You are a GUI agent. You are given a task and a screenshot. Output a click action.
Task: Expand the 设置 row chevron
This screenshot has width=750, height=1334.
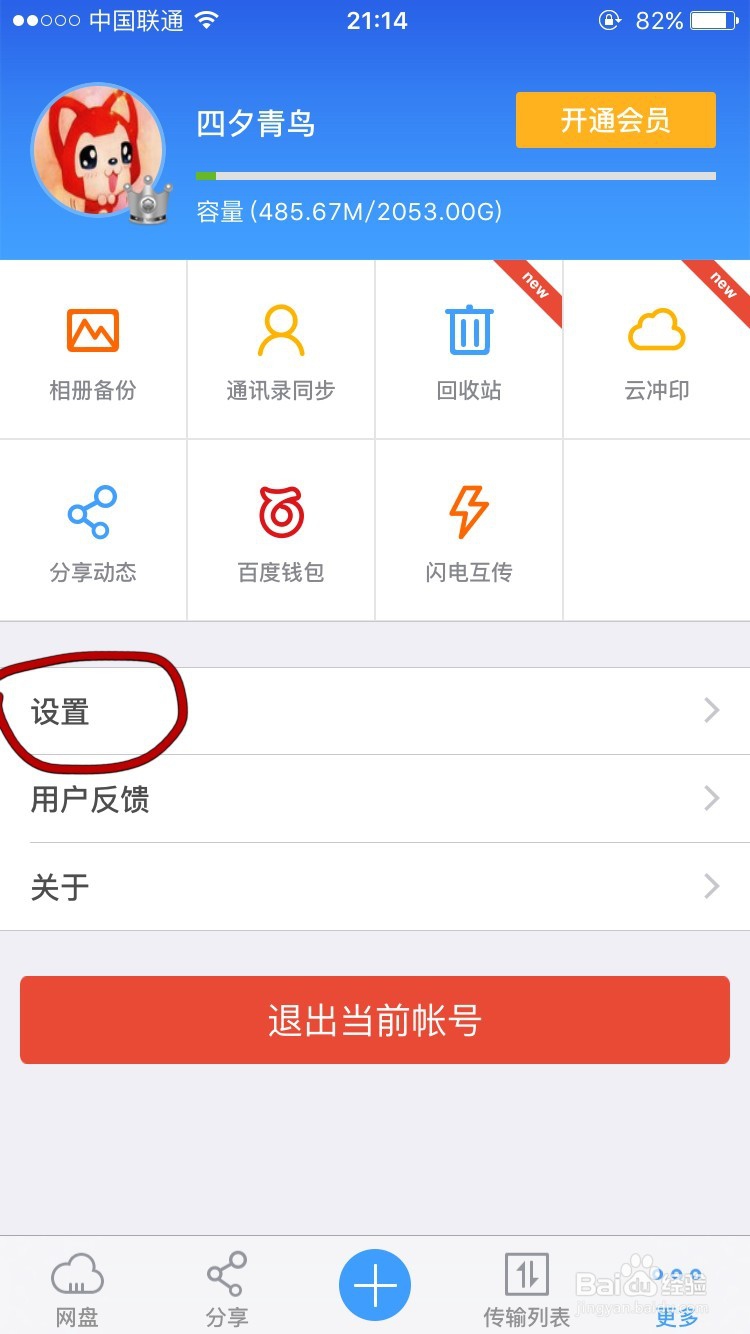click(711, 710)
